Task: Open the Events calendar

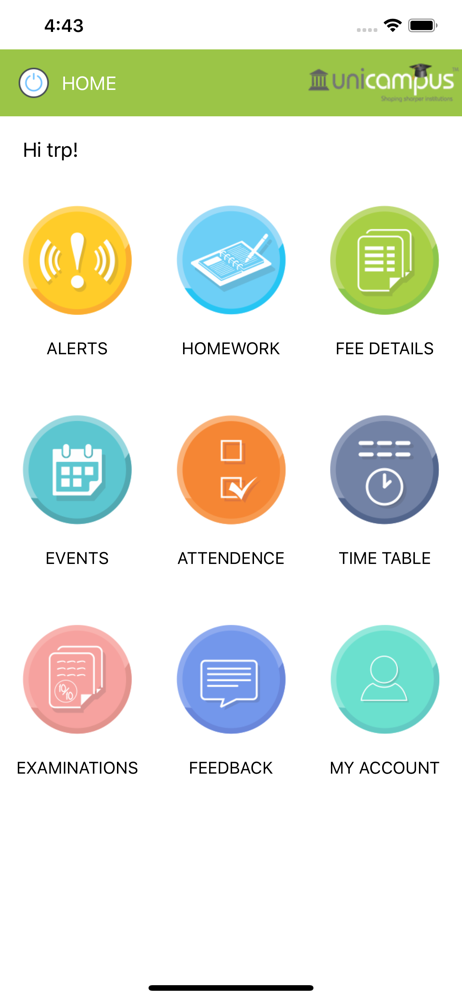Action: 77,470
